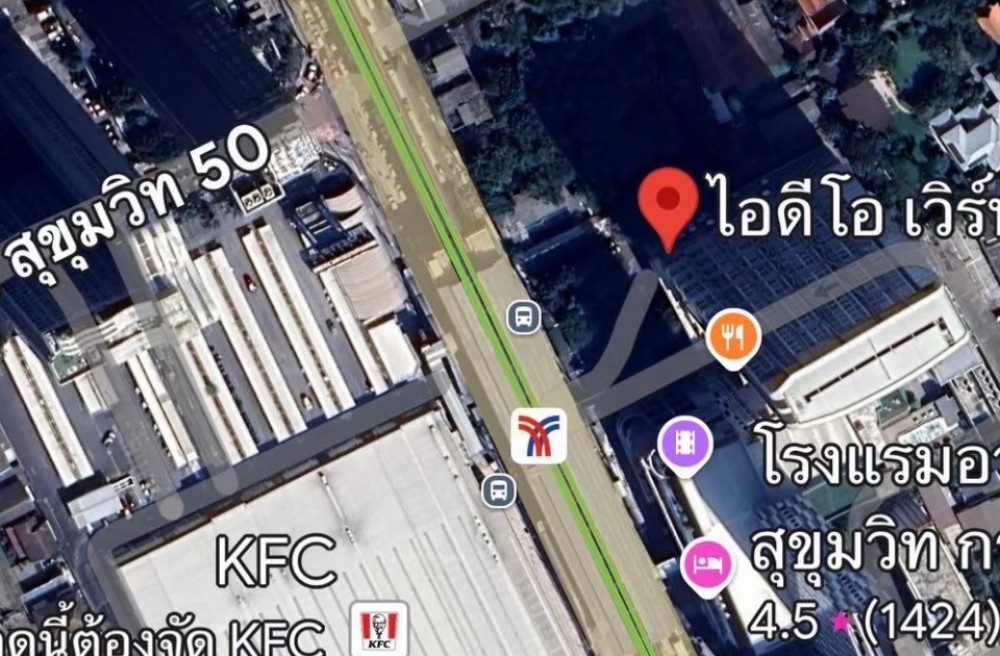Tap the BTS station icon
Screen dimensions: 1000x656
[539, 436]
